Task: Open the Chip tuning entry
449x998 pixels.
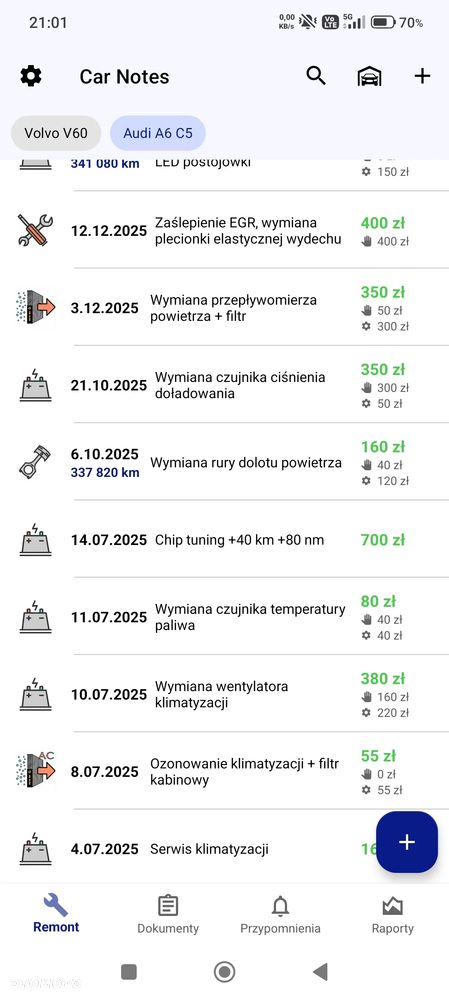Action: click(x=224, y=540)
